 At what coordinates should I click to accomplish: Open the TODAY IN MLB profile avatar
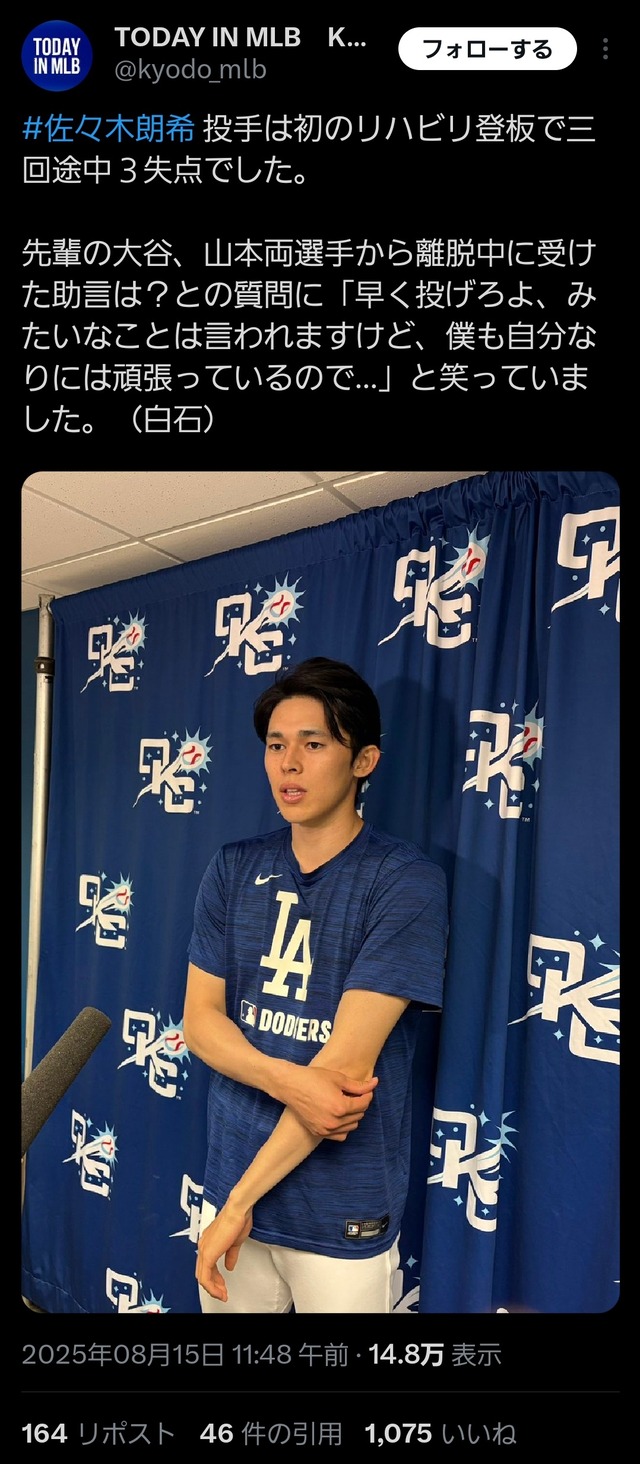pyautogui.click(x=57, y=56)
